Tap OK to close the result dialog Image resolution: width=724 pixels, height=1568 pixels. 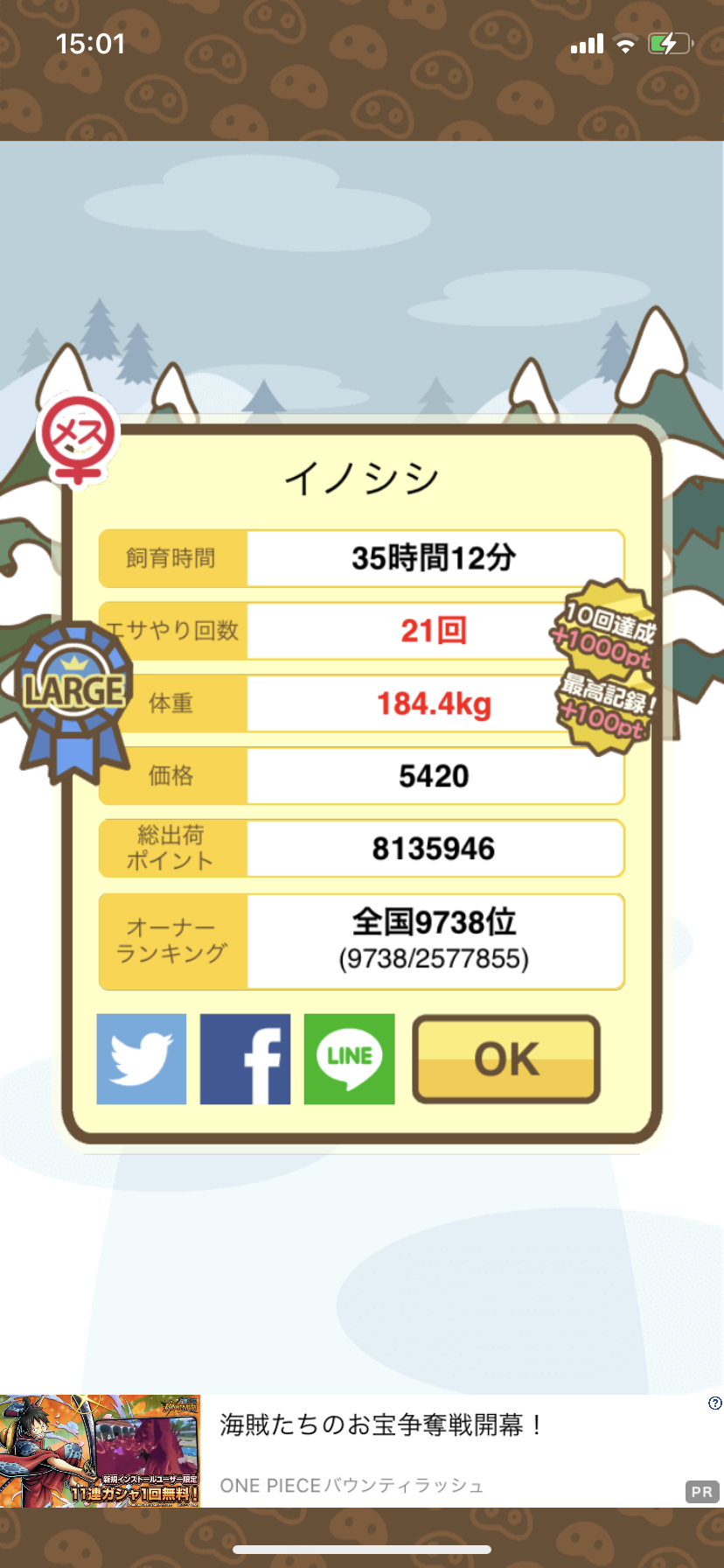(x=506, y=1059)
